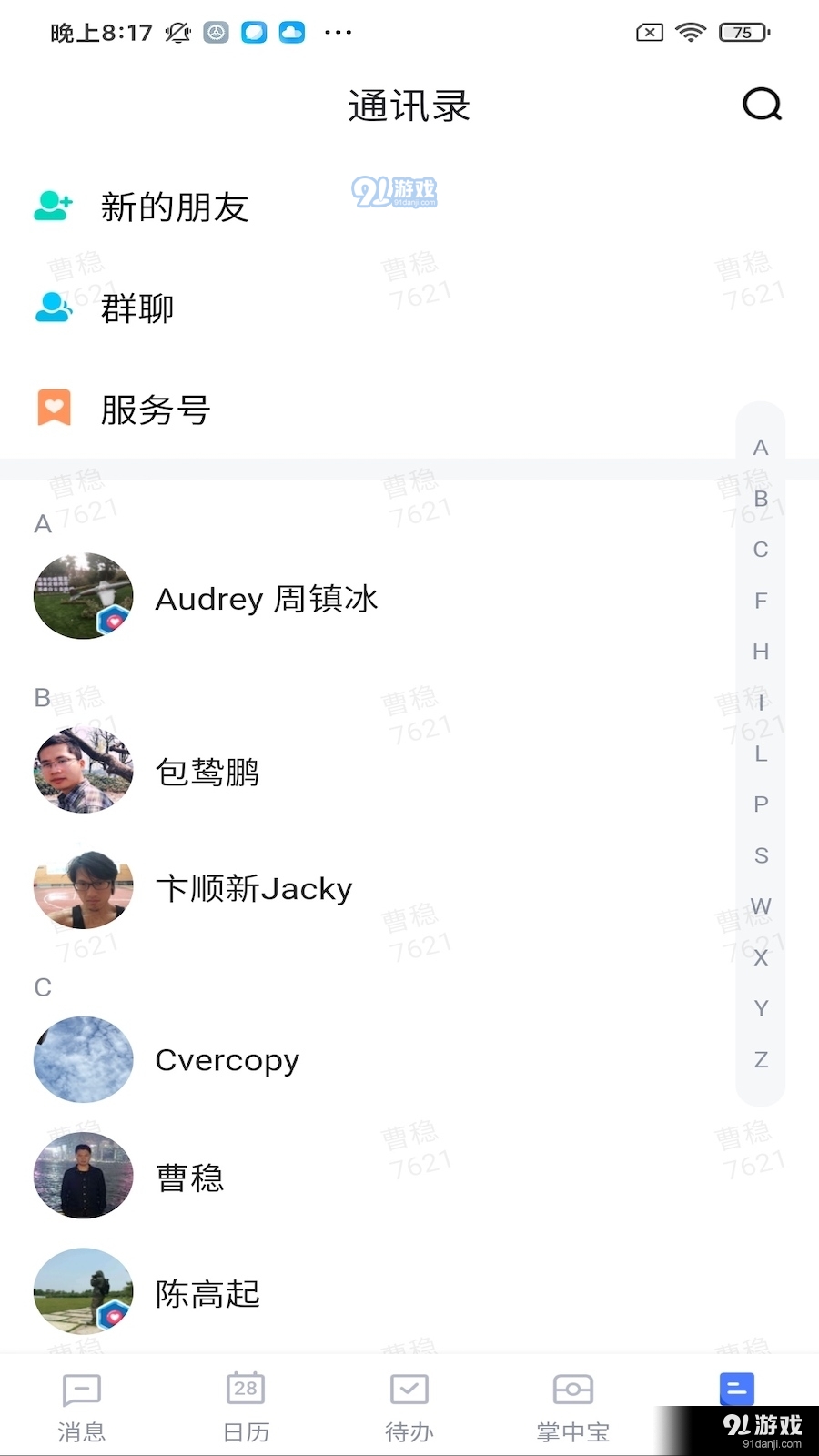The height and width of the screenshot is (1456, 819).
Task: Open 待办 (To-do) from bottom navigation
Action: click(x=409, y=1390)
